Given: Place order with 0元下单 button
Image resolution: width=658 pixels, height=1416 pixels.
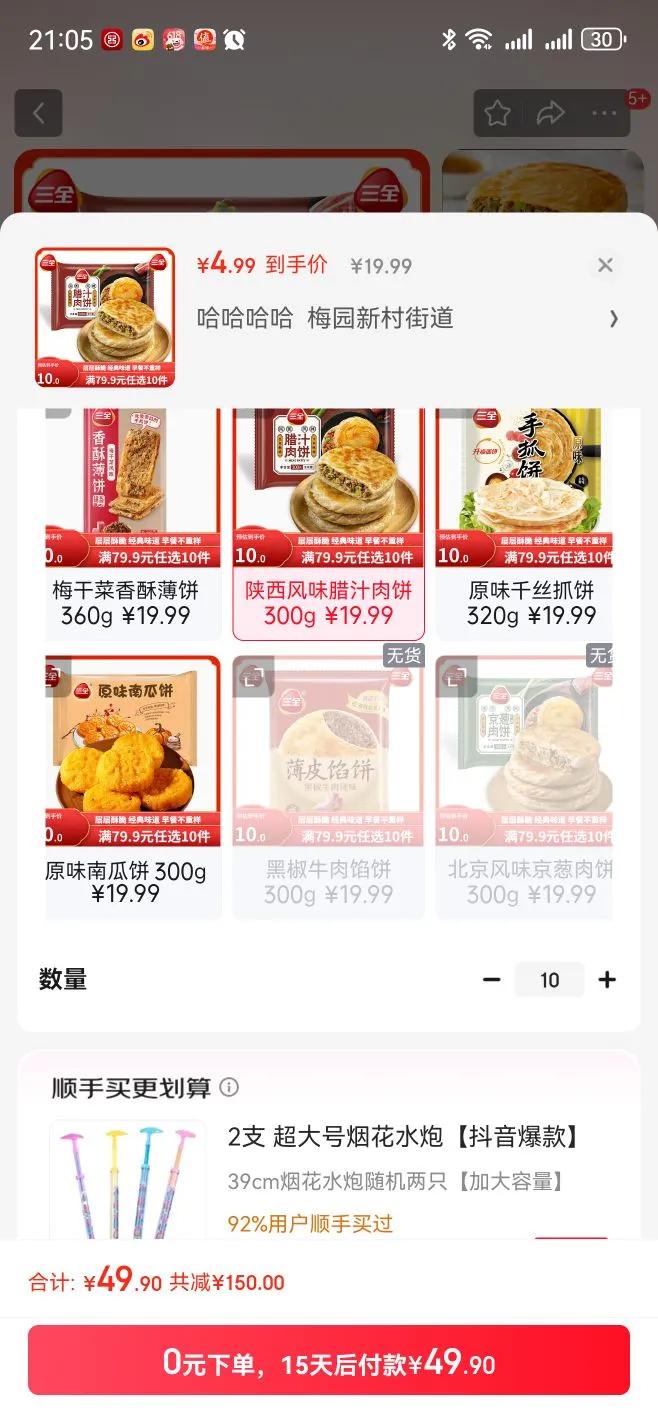Looking at the screenshot, I should (329, 1360).
